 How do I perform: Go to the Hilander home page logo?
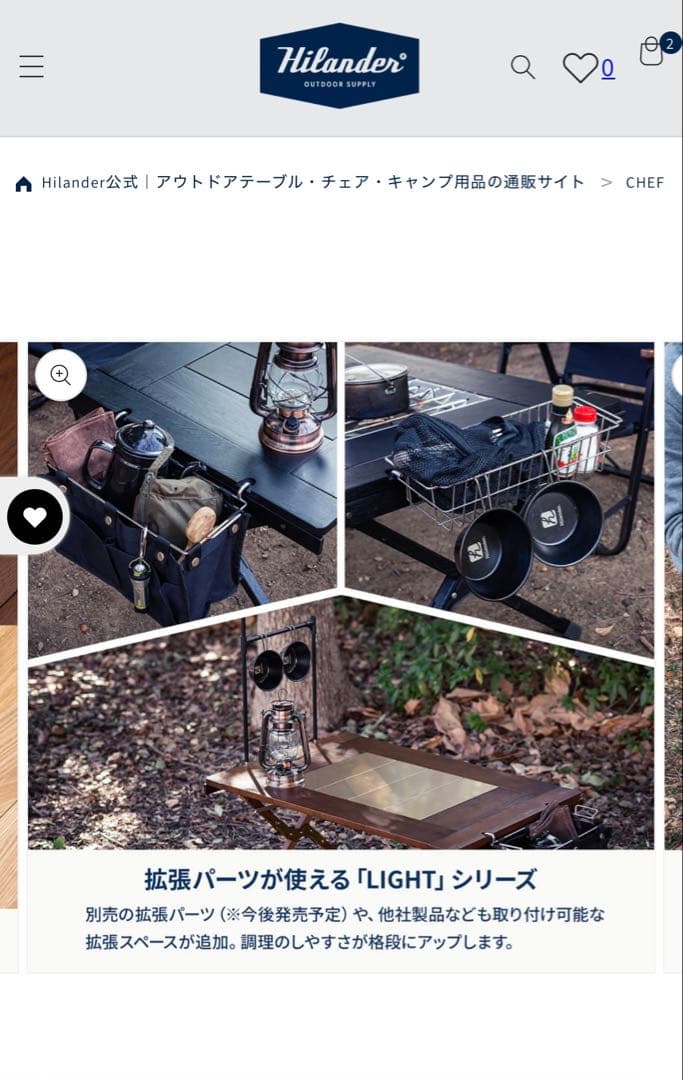click(339, 66)
